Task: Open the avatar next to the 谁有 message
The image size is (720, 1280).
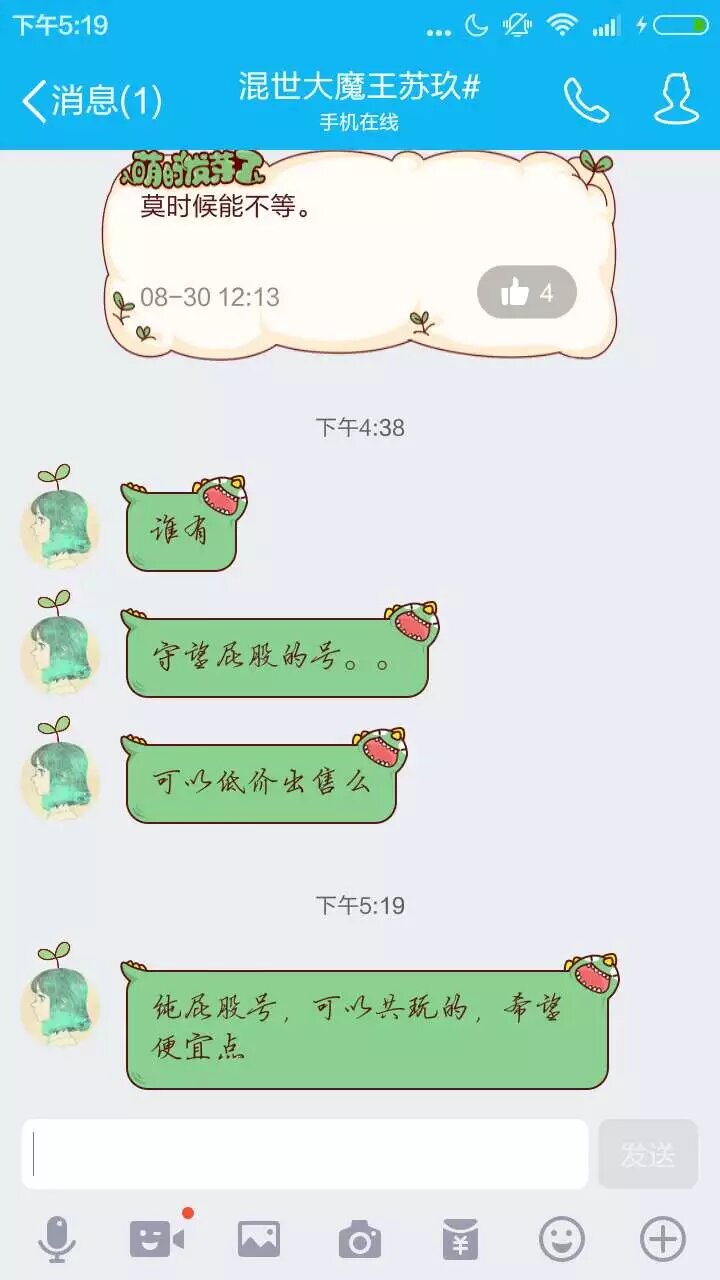Action: pos(60,523)
